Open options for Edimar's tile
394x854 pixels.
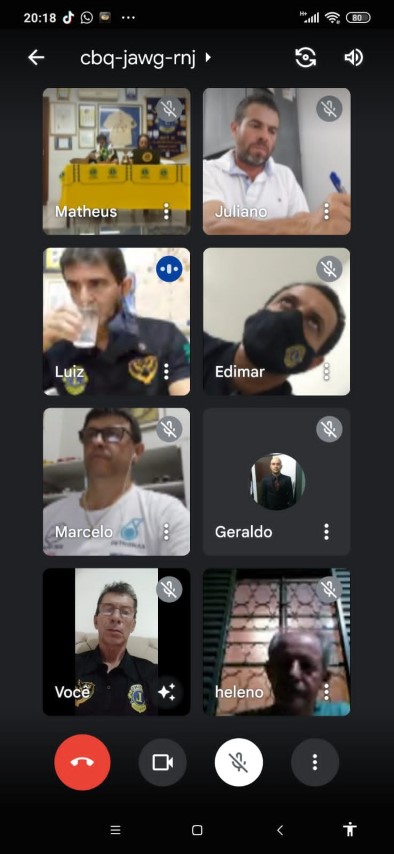pyautogui.click(x=326, y=371)
